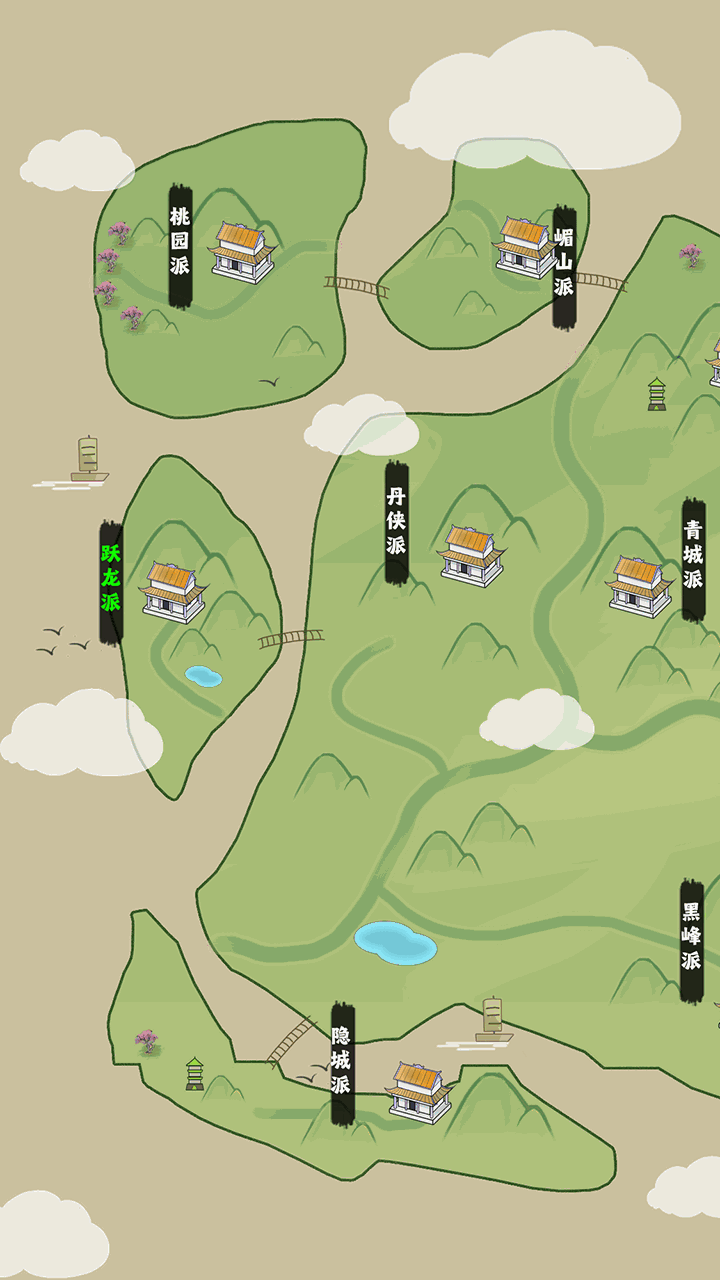Open the 媚山派 sect house
Screen dimensions: 720x1280
click(x=525, y=247)
